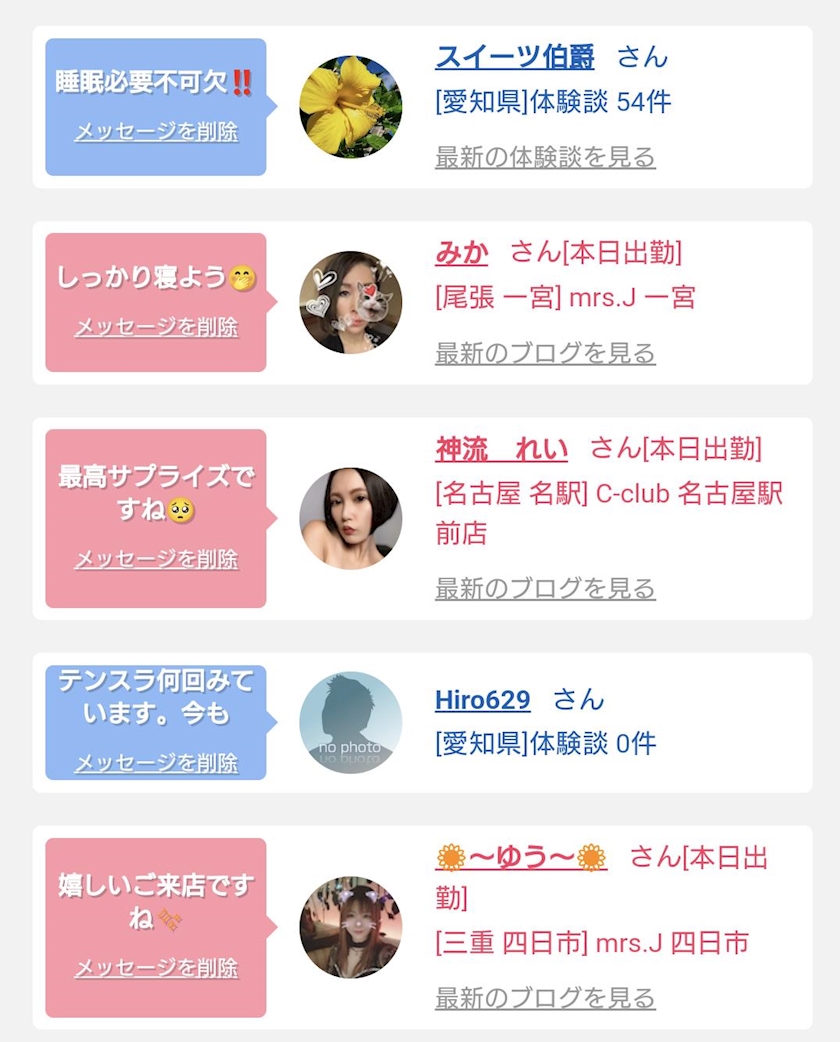Tap the no photo avatar of Hiro629
The image size is (840, 1042).
pos(351,722)
